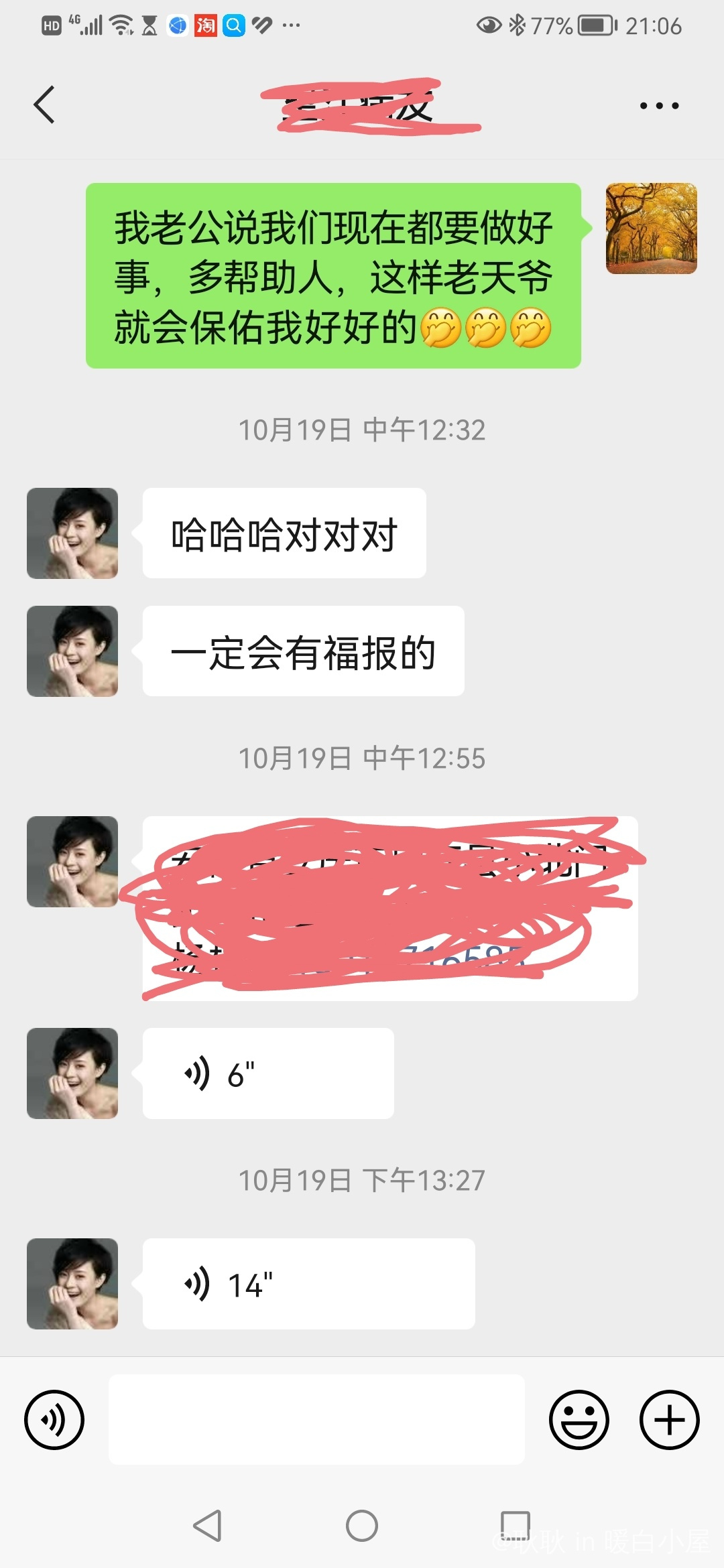Go back to the chat list
724x1568 pixels.
44,105
